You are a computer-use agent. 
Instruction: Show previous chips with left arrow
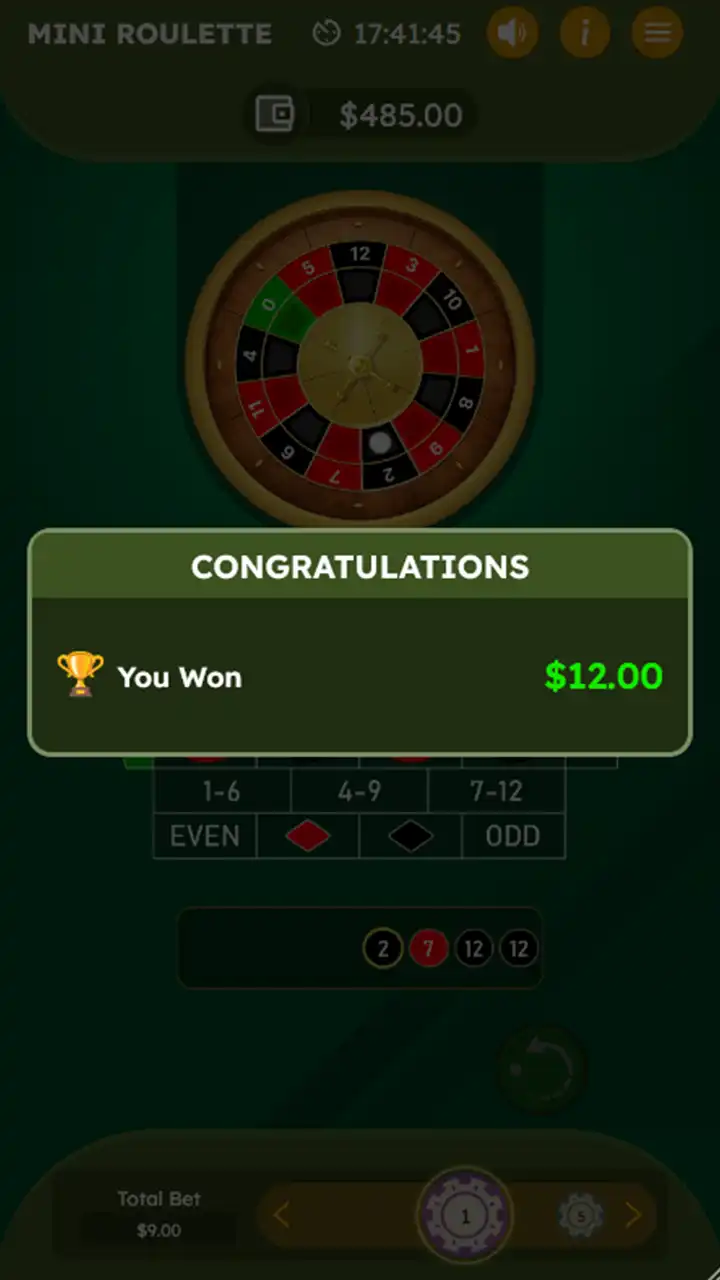coord(281,1216)
